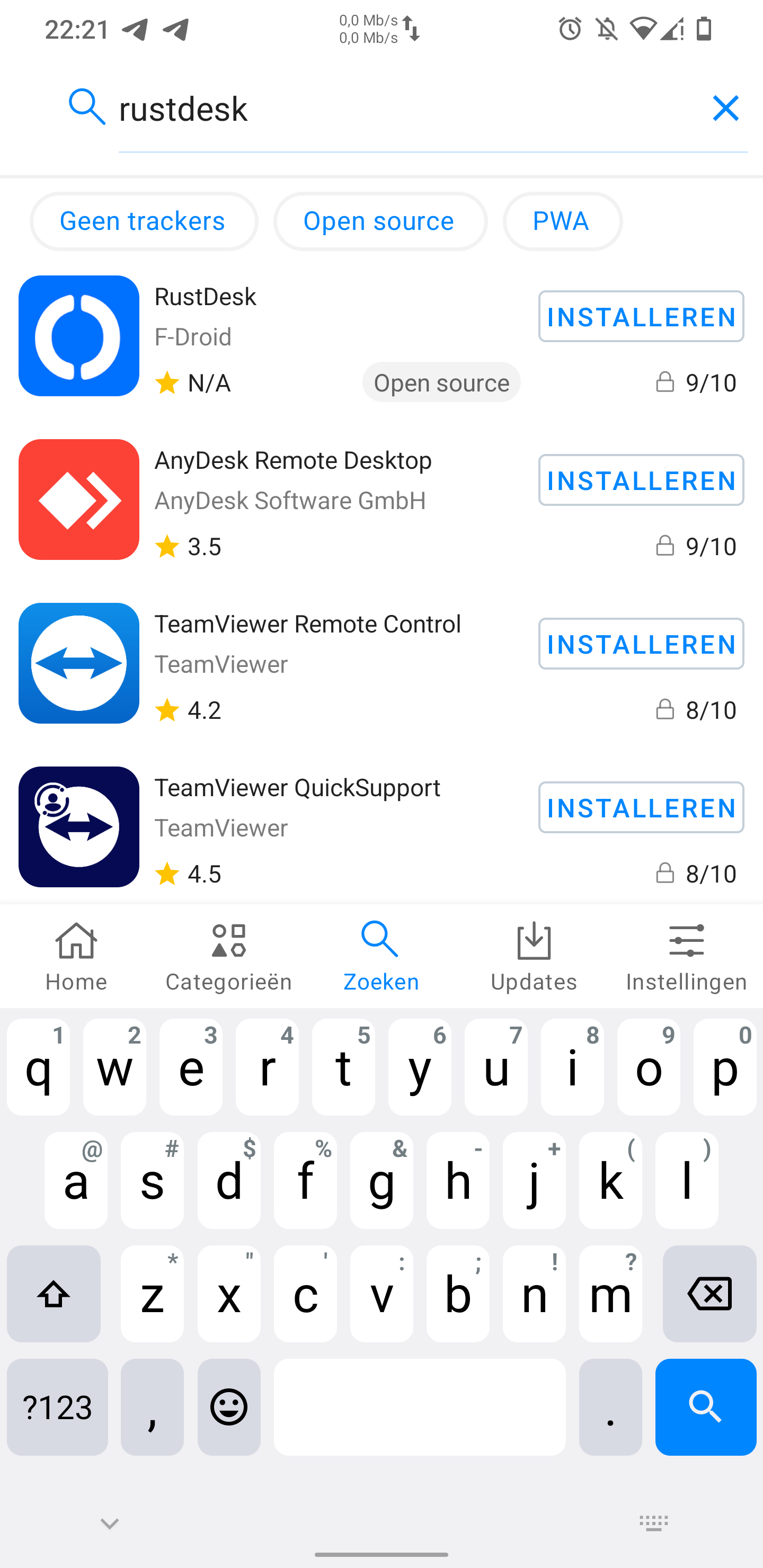This screenshot has width=763, height=1568.
Task: Select the Zoeken tab
Action: [380, 956]
